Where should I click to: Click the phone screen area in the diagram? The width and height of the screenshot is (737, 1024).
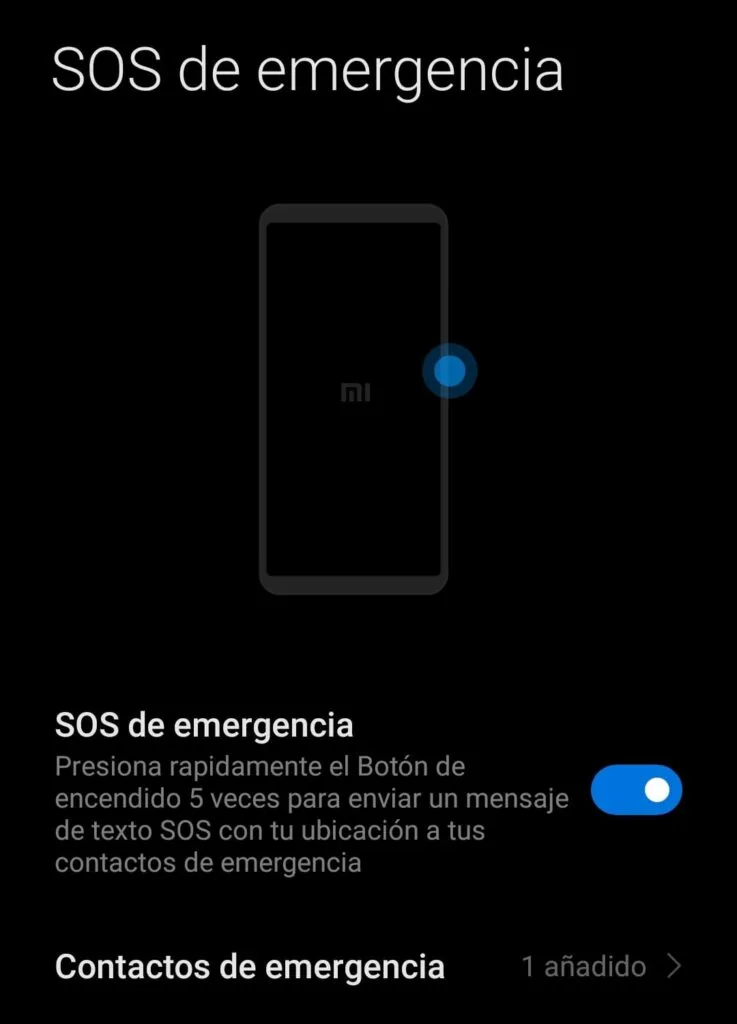point(355,400)
